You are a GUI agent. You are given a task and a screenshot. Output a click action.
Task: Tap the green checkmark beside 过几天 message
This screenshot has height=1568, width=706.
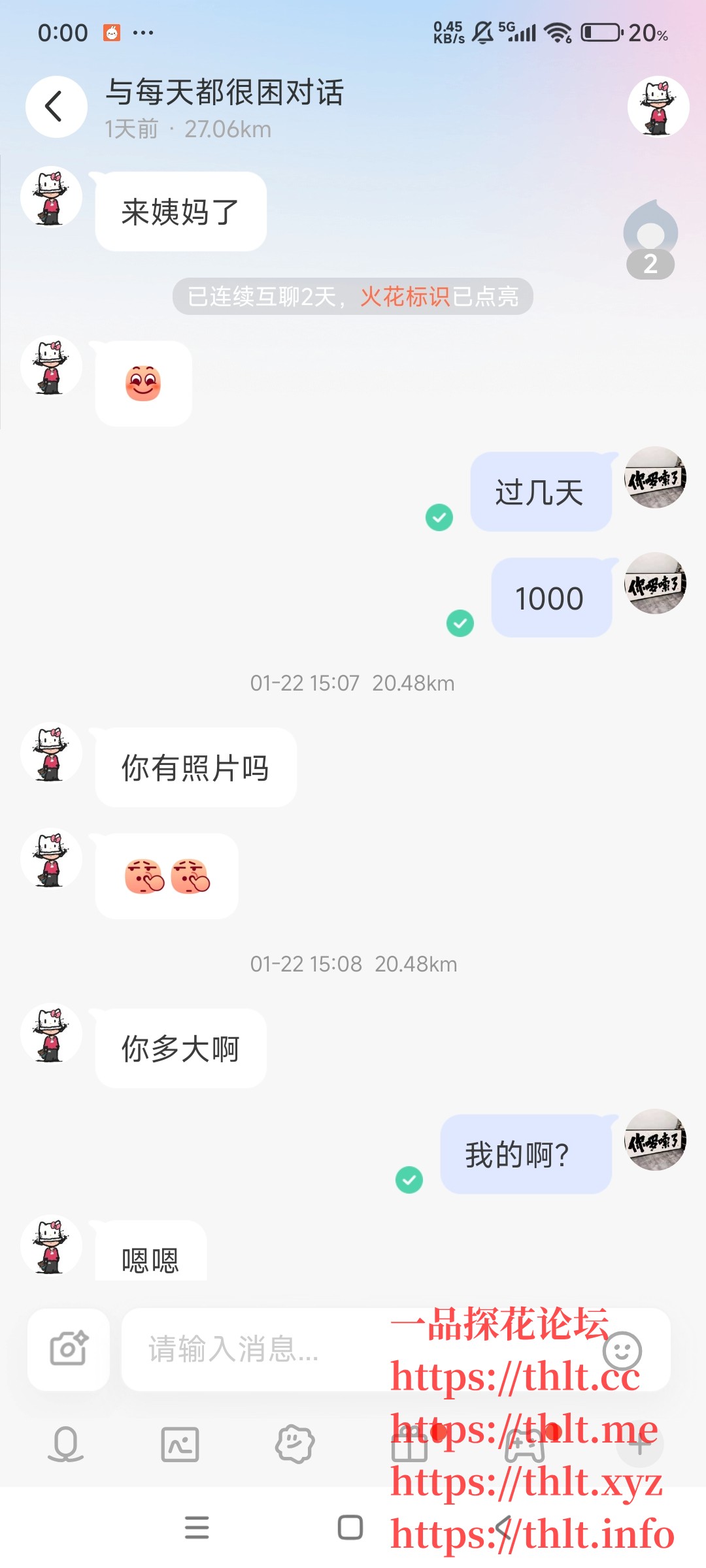440,518
